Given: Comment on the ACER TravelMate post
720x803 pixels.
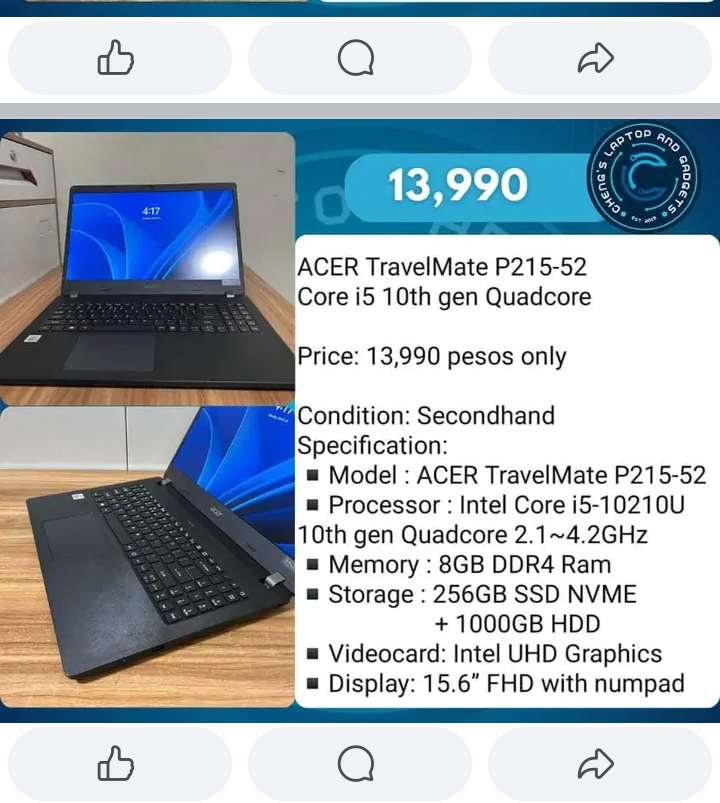Looking at the screenshot, I should [357, 765].
